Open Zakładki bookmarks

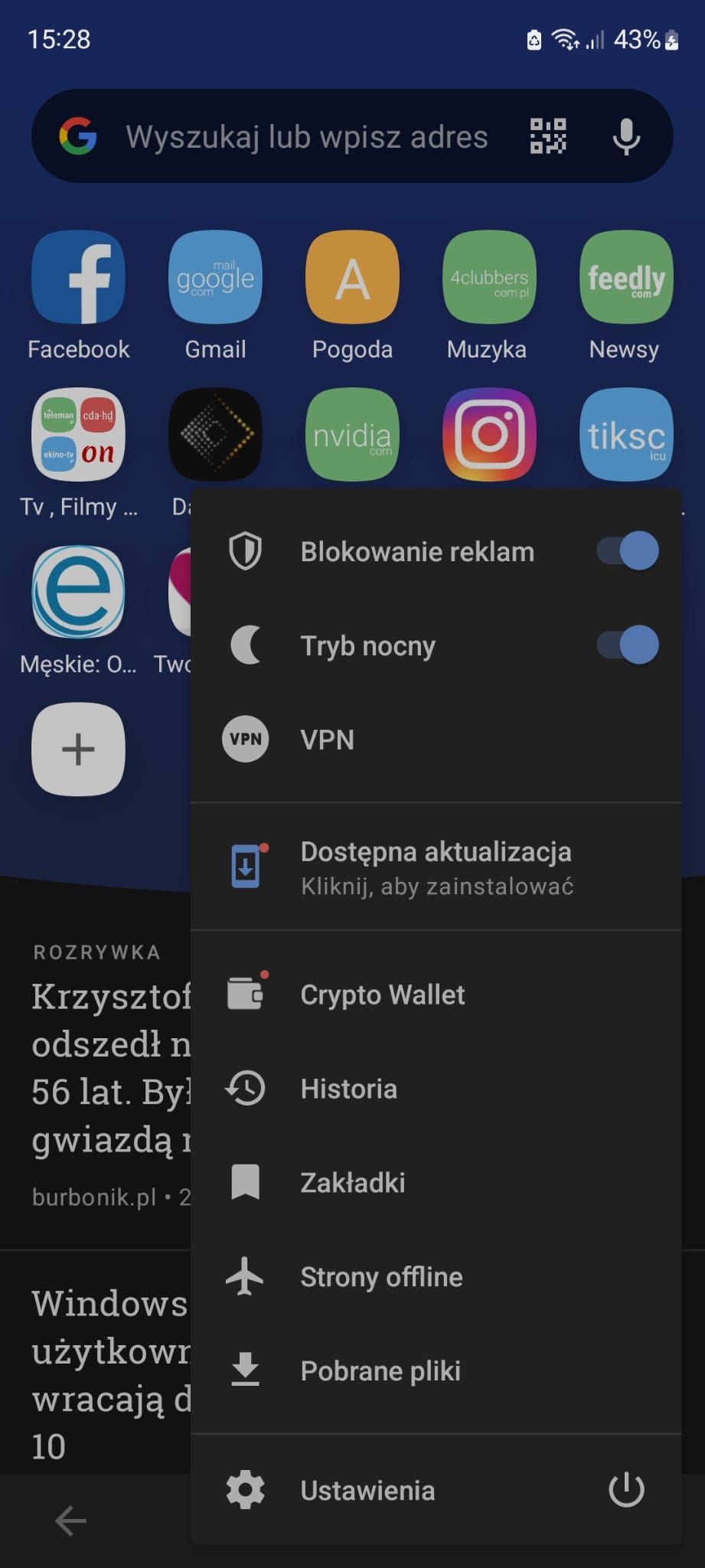point(352,1183)
